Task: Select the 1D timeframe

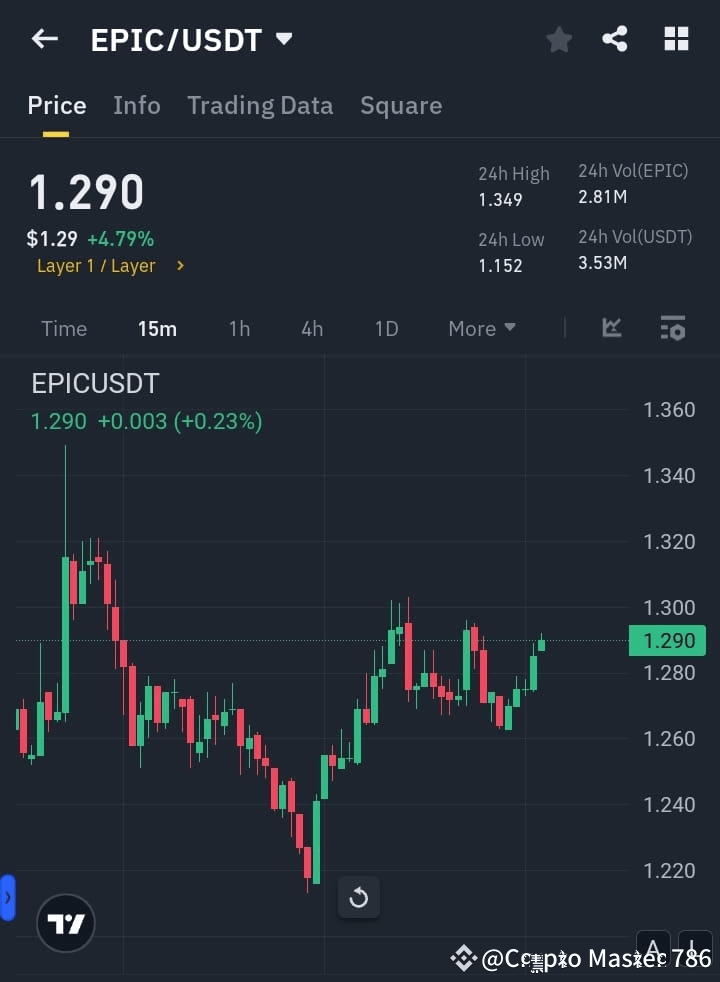Action: pos(386,328)
